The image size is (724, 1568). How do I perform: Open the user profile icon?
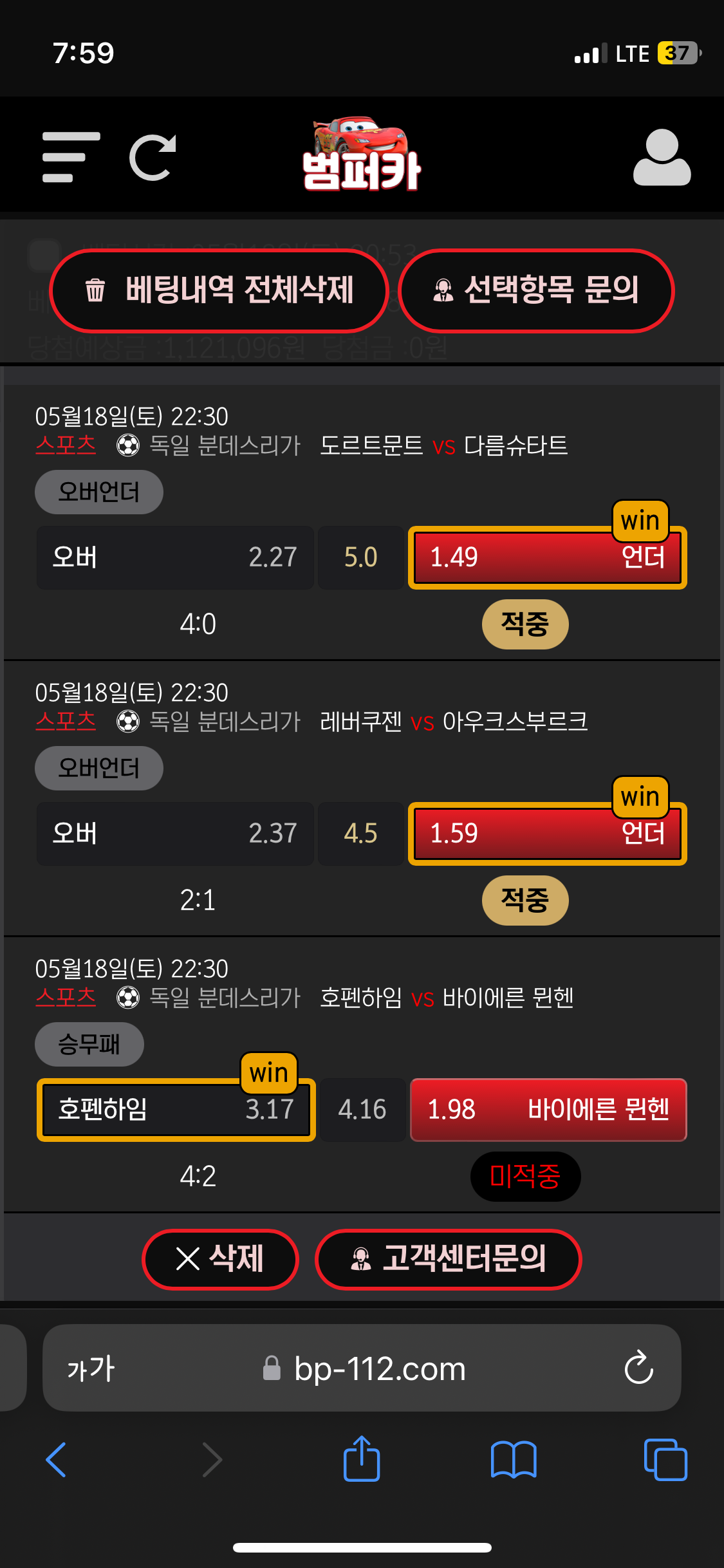[x=662, y=158]
